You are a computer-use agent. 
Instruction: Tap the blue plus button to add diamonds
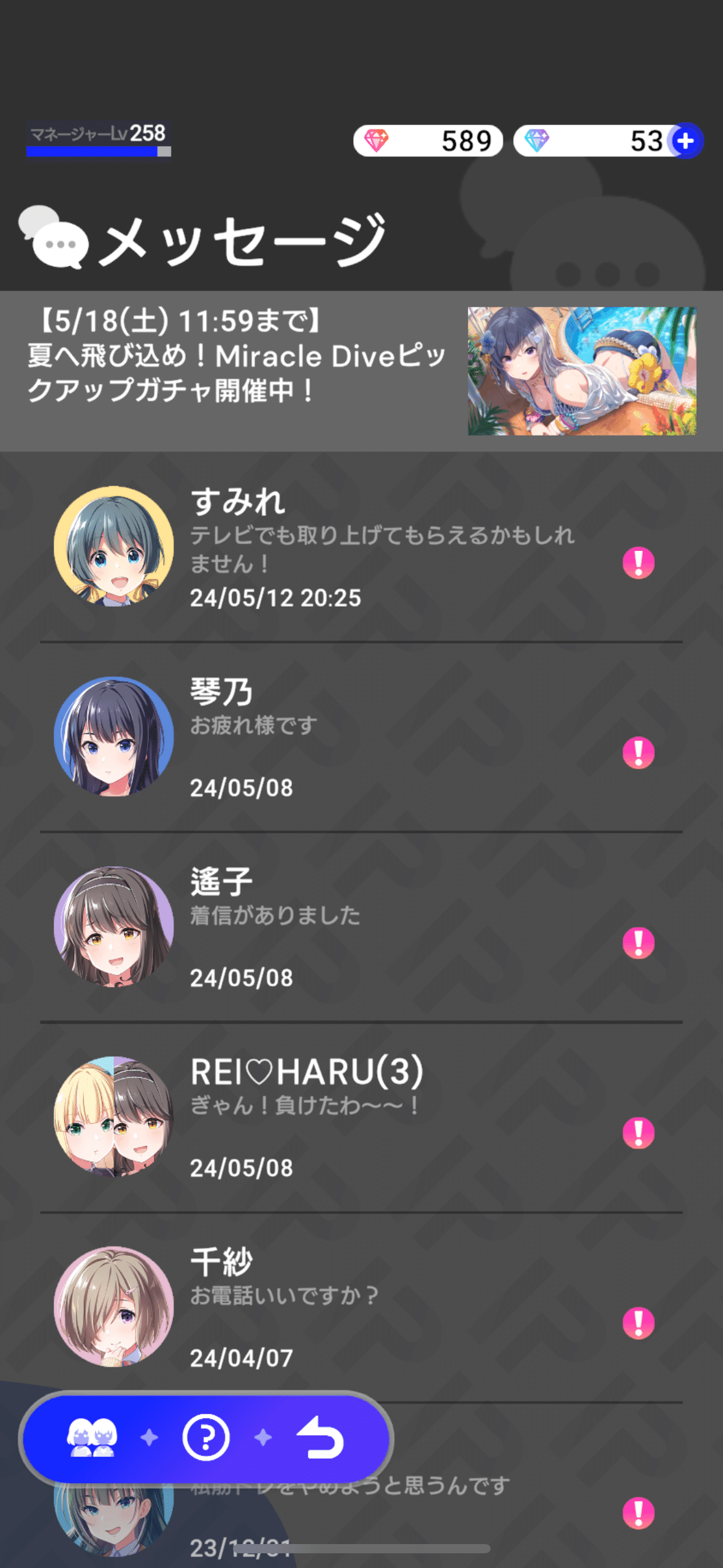coord(685,141)
